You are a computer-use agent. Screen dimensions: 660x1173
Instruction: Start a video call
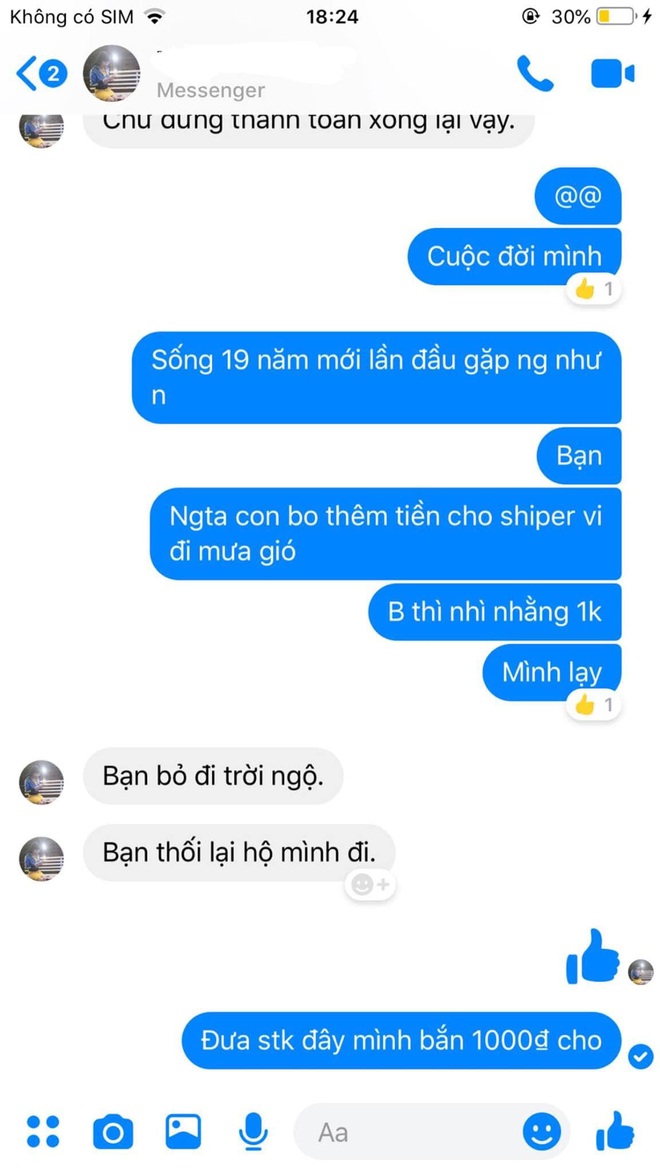click(x=612, y=73)
